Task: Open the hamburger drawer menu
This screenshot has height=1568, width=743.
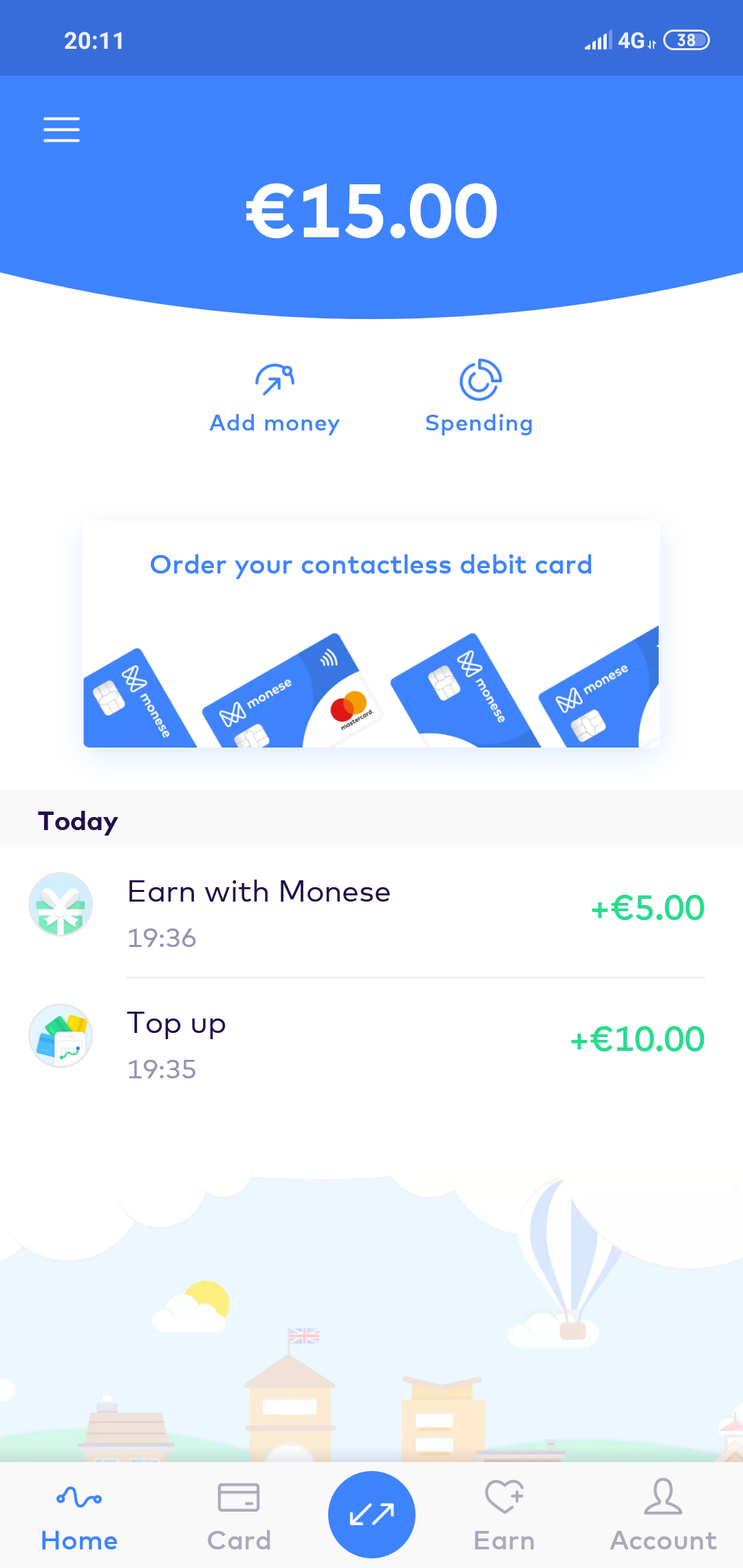Action: (x=61, y=129)
